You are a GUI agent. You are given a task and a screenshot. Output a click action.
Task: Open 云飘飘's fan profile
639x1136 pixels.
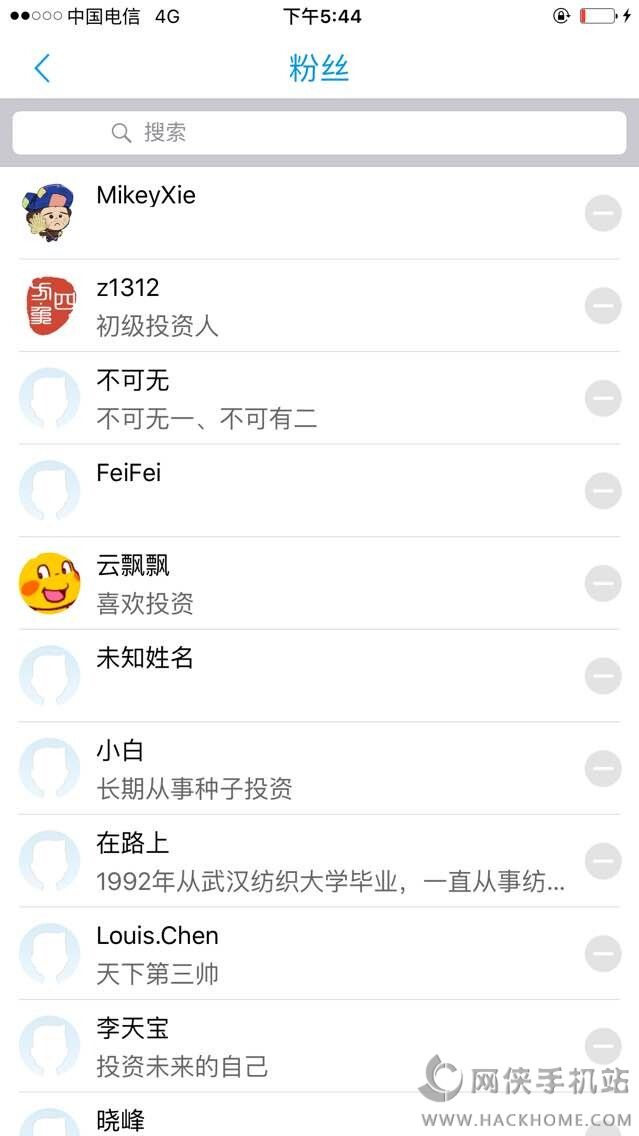pos(300,583)
